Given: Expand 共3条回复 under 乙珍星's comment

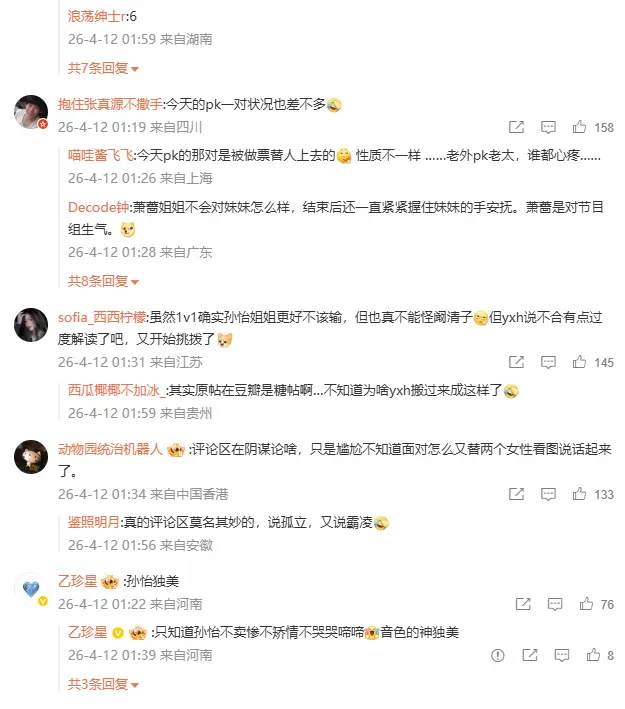Looking at the screenshot, I should [103, 685].
